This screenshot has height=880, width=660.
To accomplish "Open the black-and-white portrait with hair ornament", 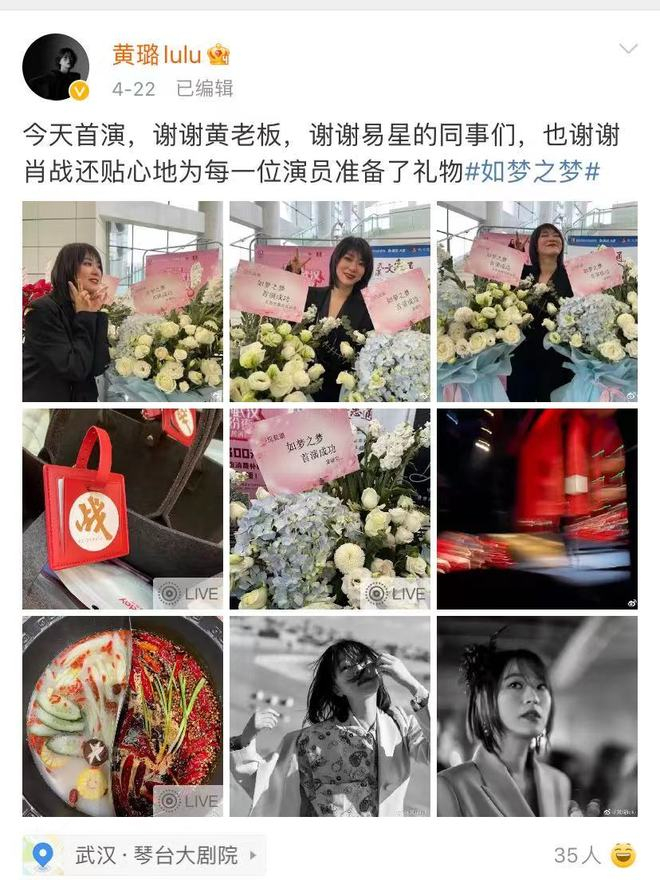I will [537, 716].
